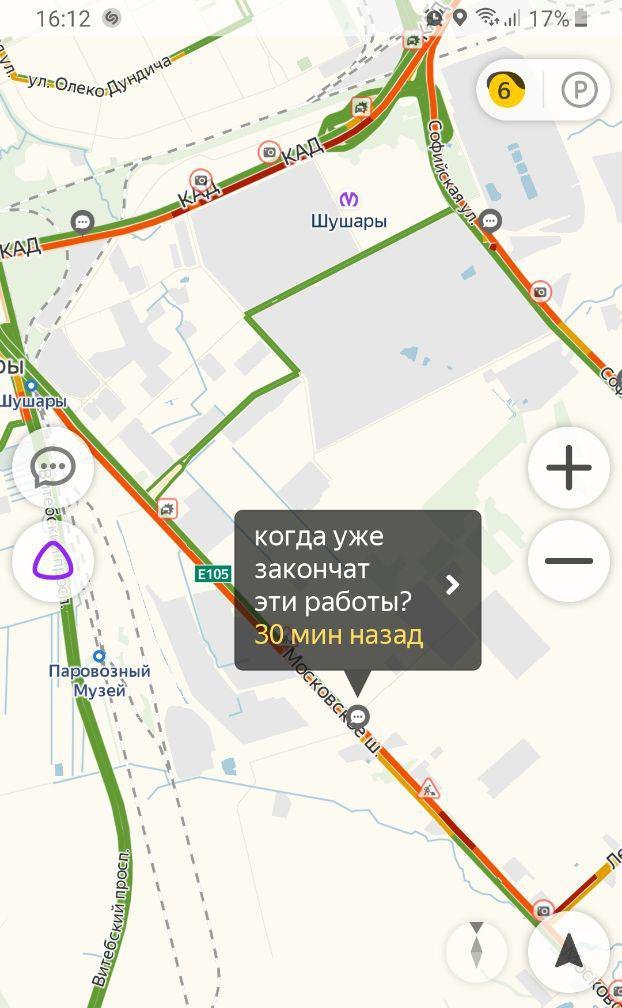Open the comment marker on Софийская улица

(489, 219)
